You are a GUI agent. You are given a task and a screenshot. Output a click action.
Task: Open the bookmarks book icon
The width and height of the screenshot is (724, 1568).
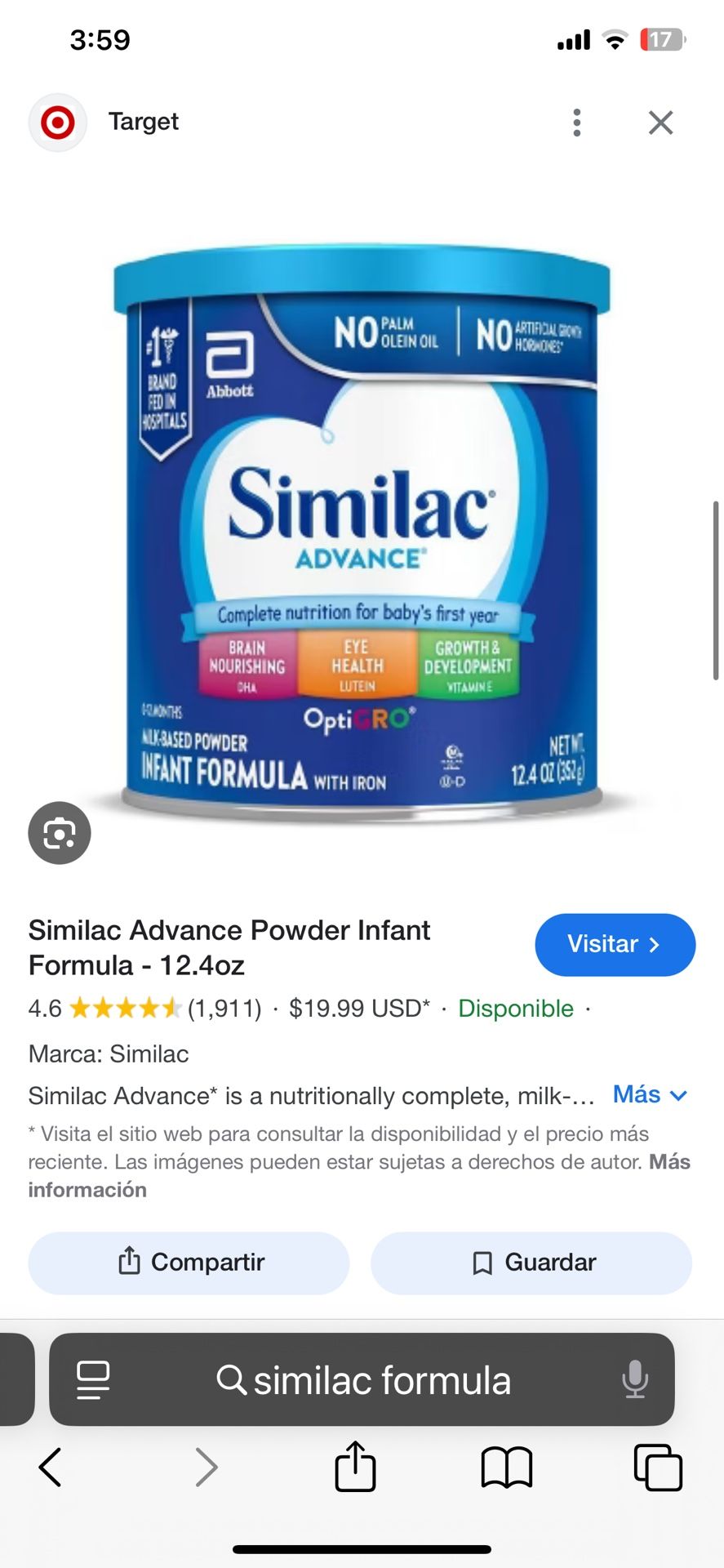point(506,1468)
